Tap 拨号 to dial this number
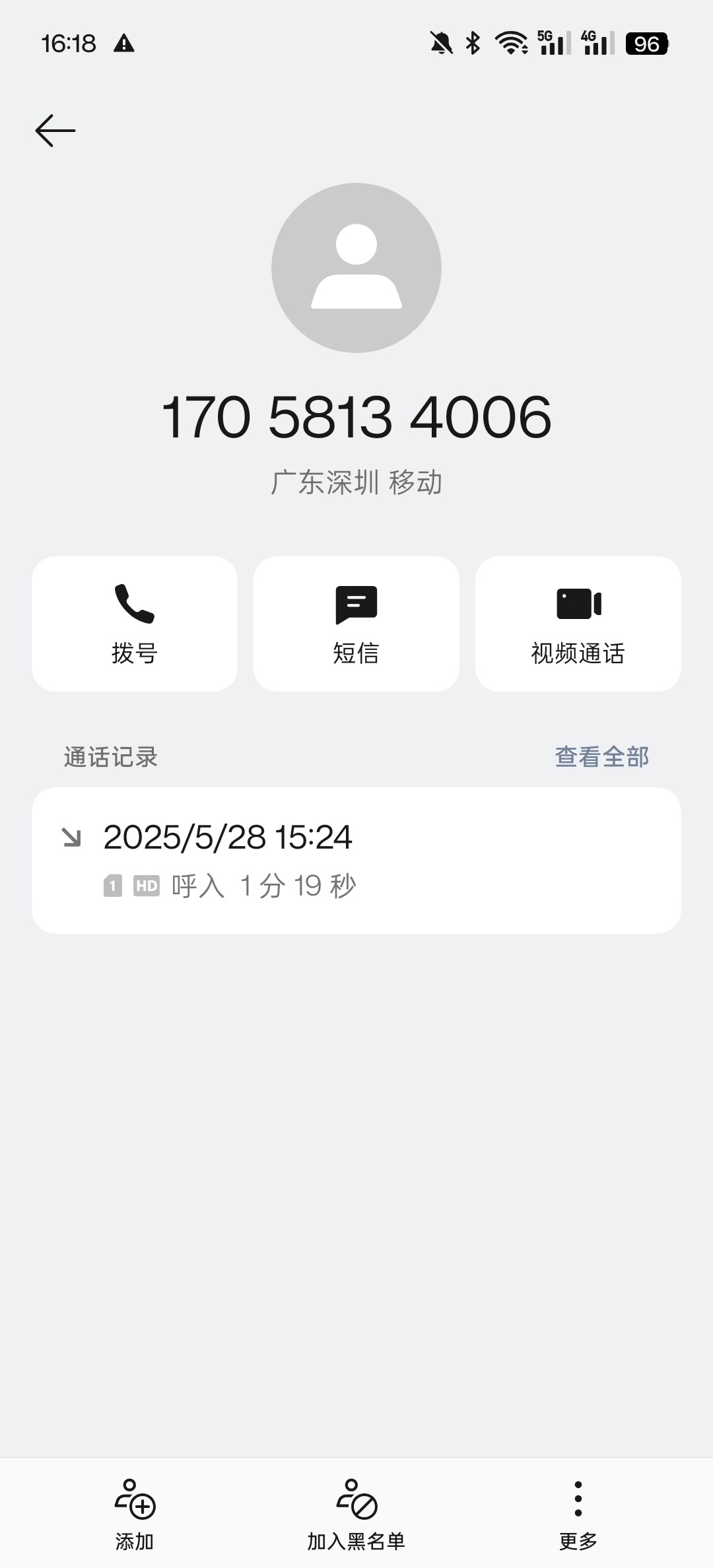 click(135, 624)
